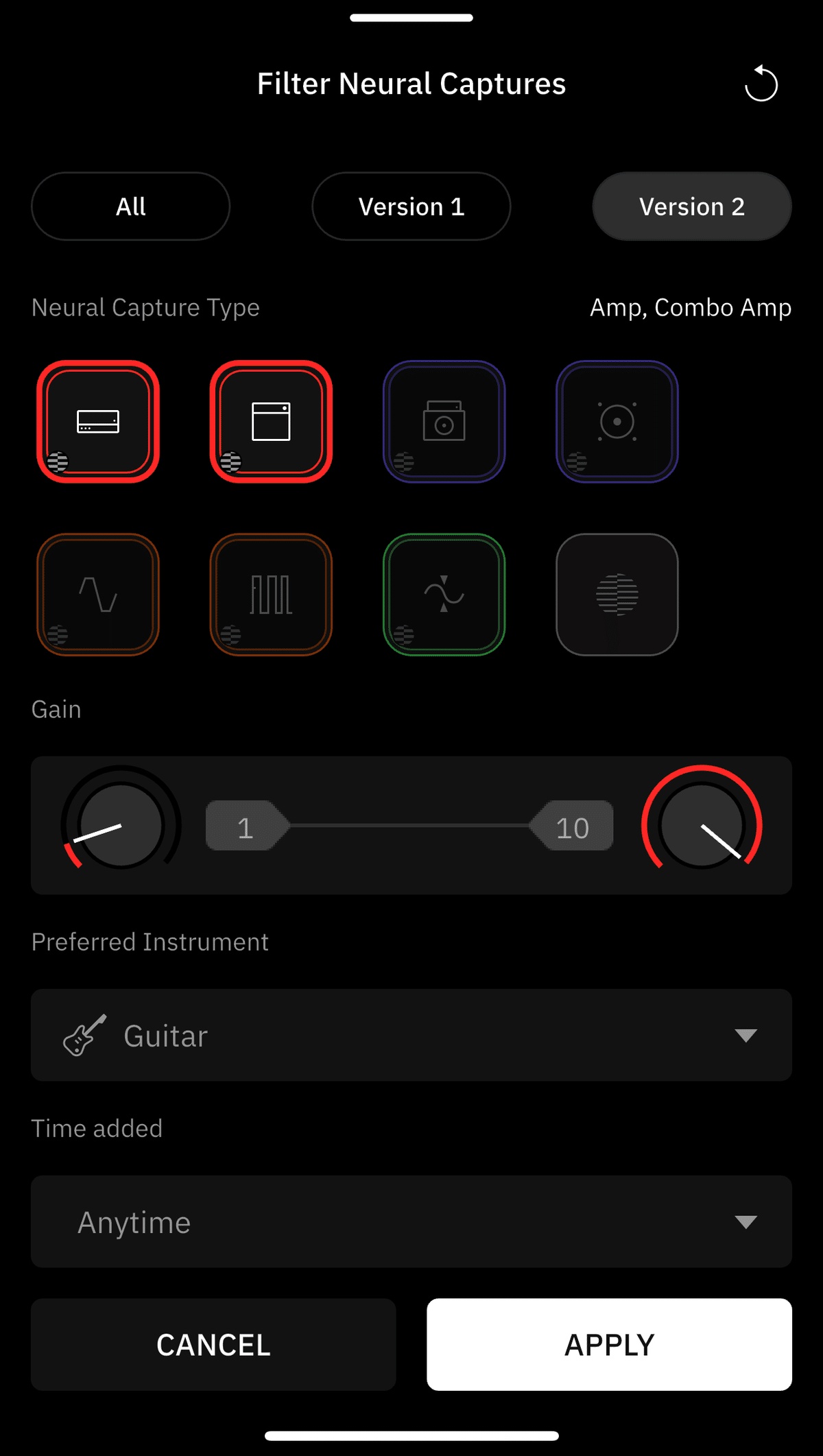
Task: Select the orange single-wave capture type
Action: click(x=98, y=595)
